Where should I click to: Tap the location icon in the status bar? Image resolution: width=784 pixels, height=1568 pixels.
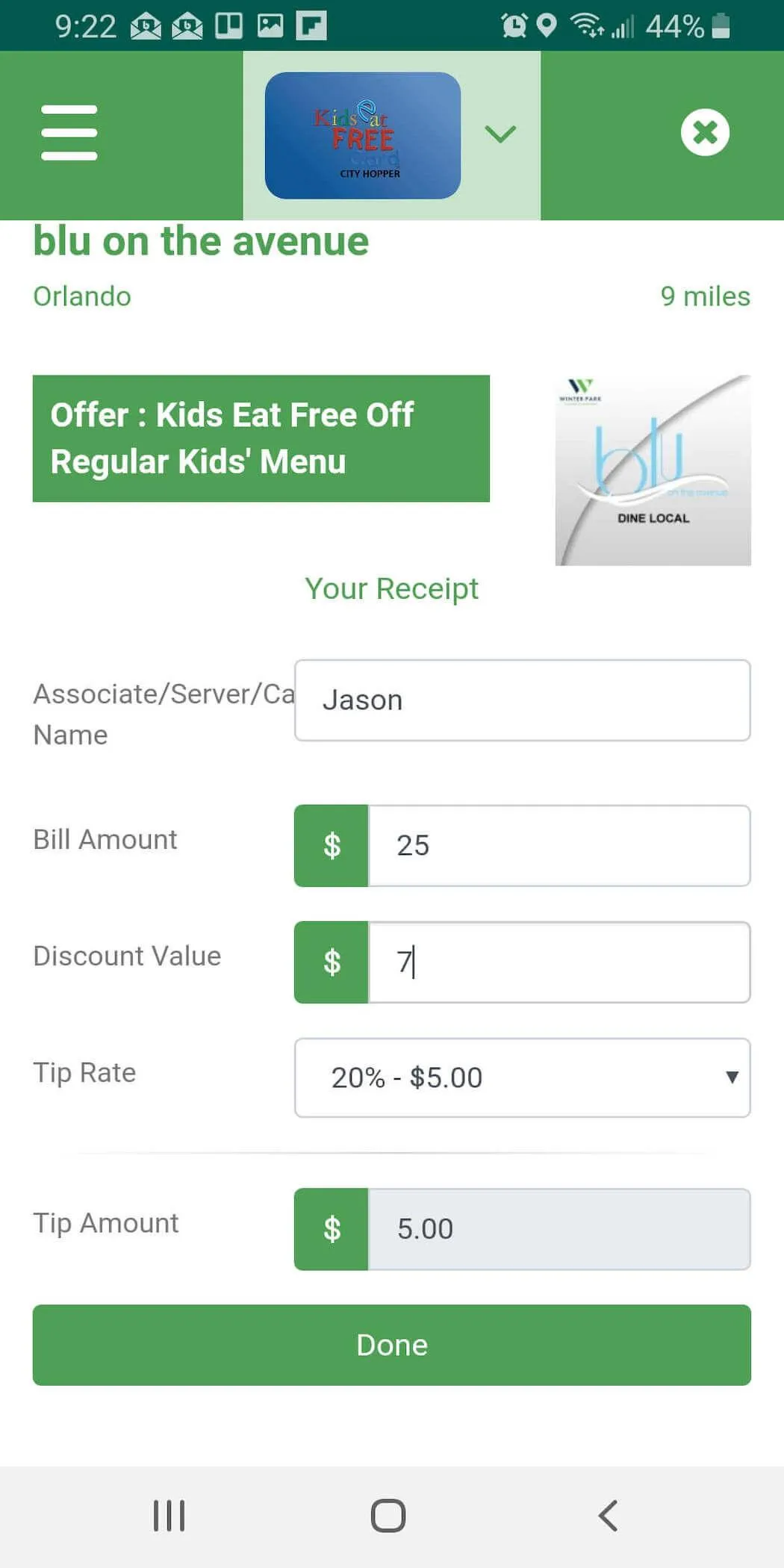547,25
